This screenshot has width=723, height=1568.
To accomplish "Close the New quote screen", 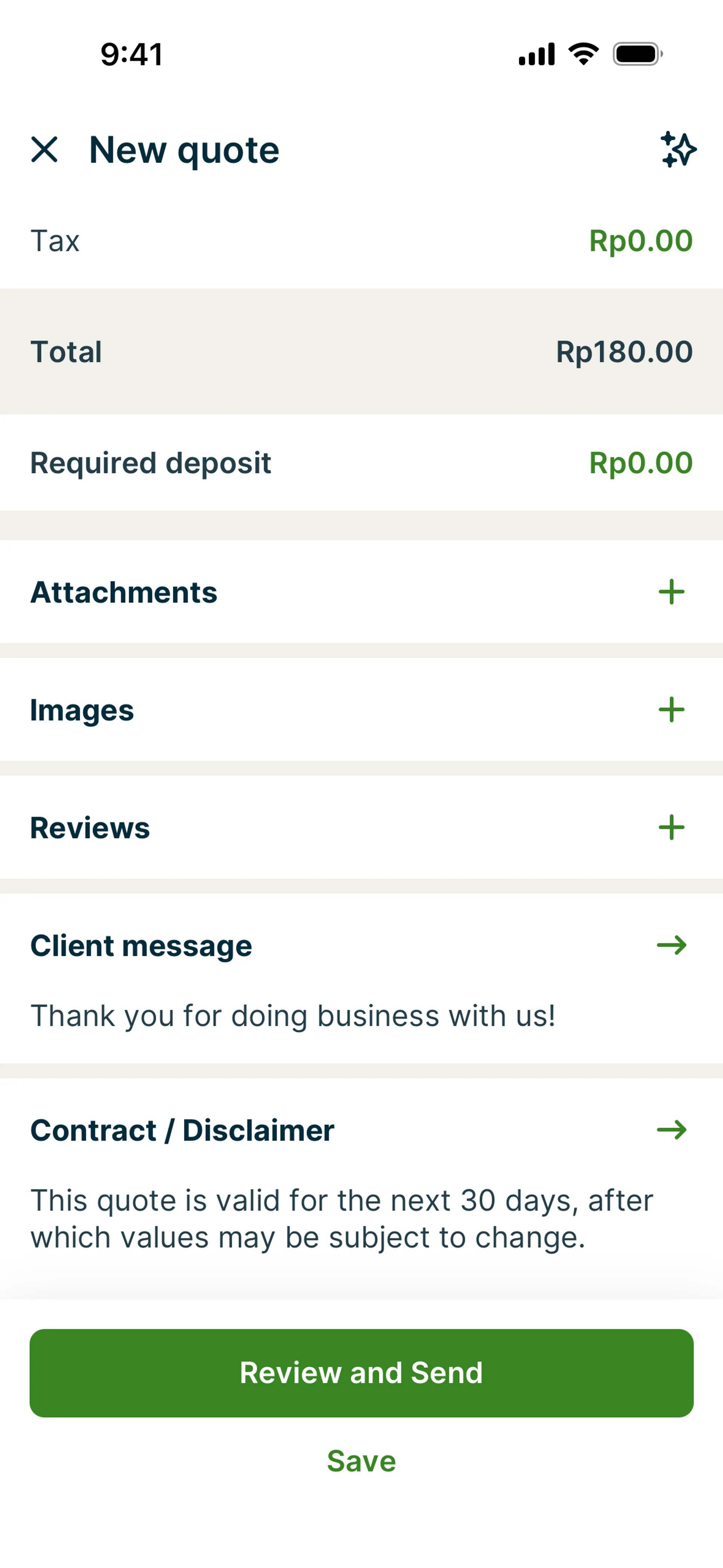I will tap(44, 150).
